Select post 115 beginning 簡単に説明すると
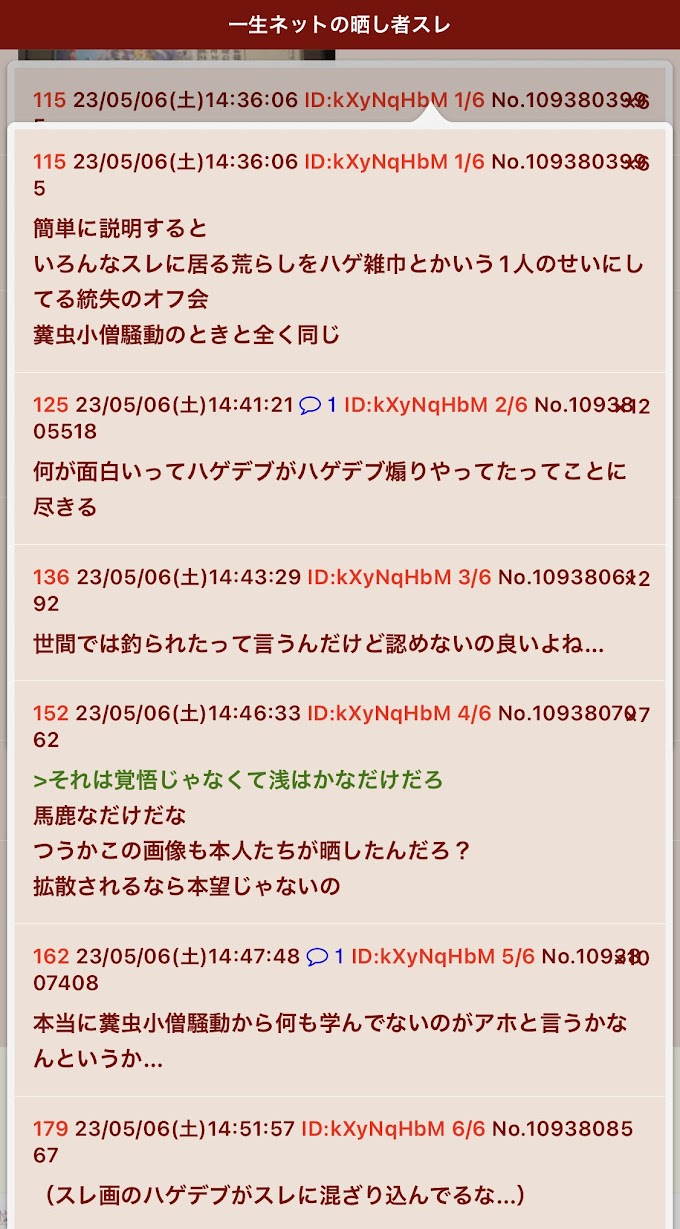This screenshot has height=1229, width=680. pyautogui.click(x=339, y=247)
